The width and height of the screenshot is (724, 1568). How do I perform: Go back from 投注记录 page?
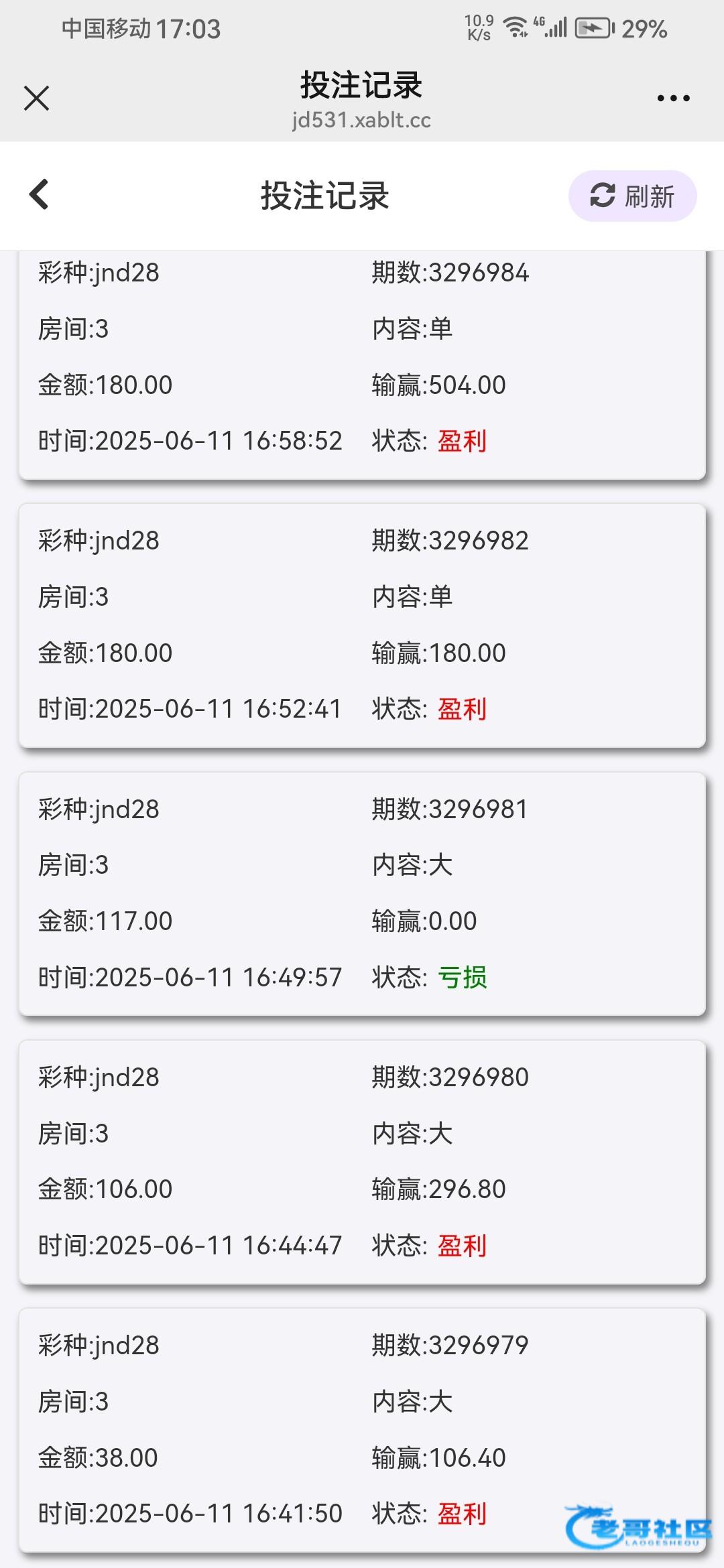(x=39, y=195)
